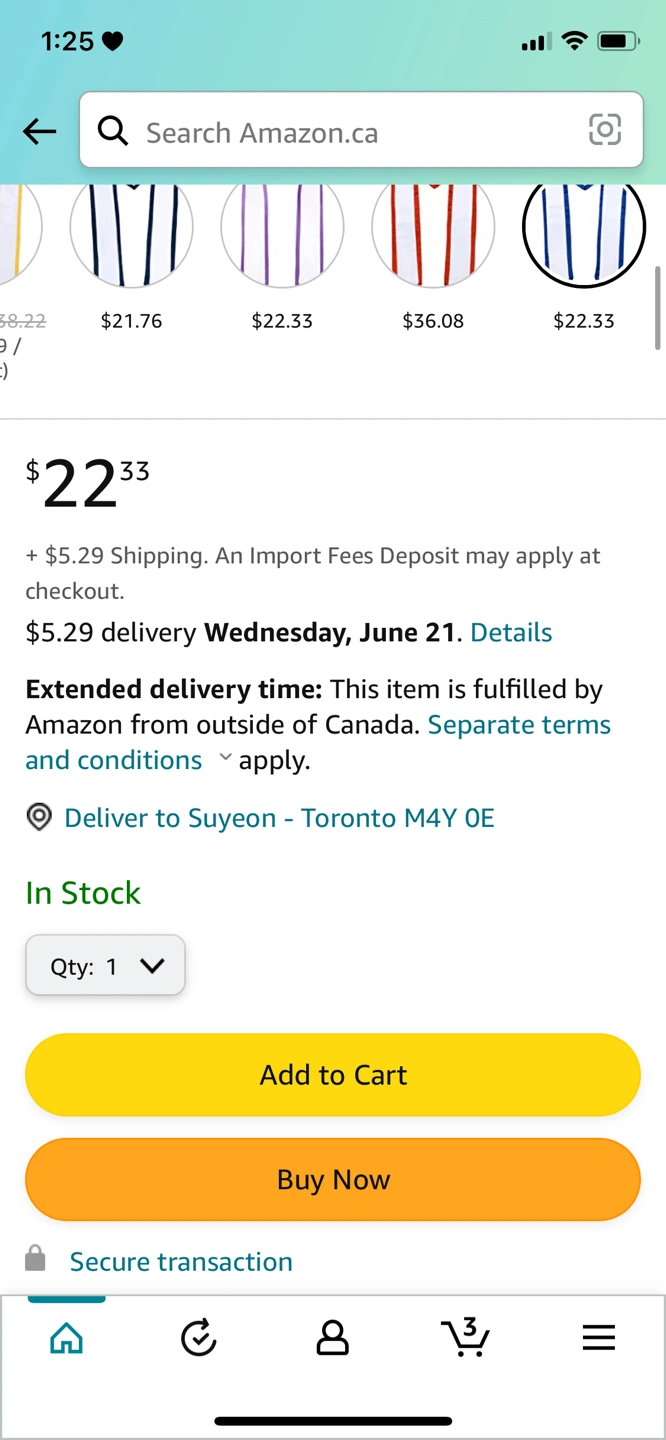Open Secure transaction info

(x=181, y=1262)
